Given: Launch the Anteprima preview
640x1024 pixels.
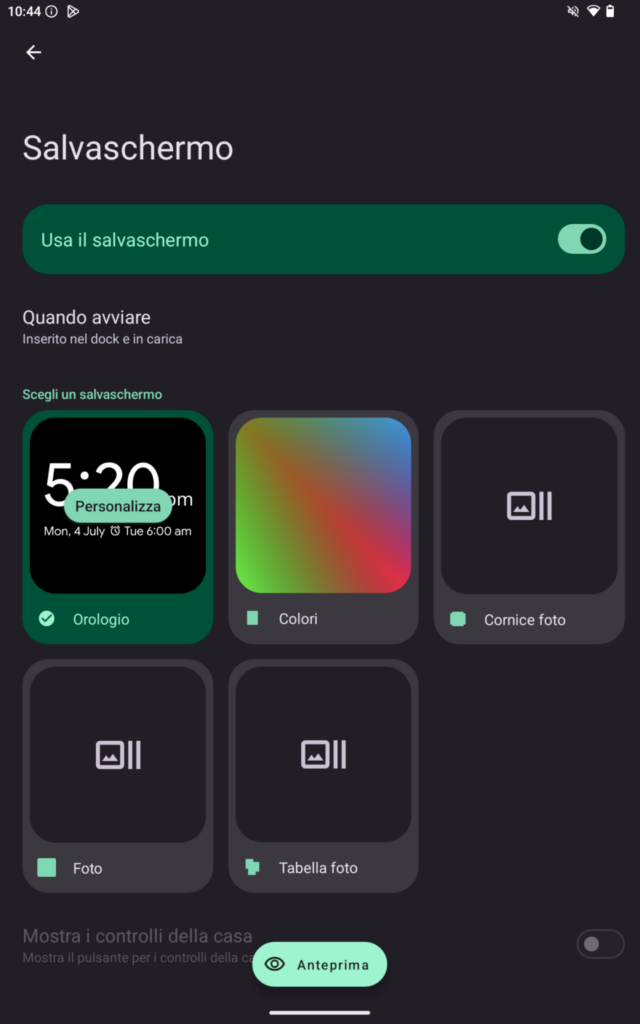Looking at the screenshot, I should point(319,964).
